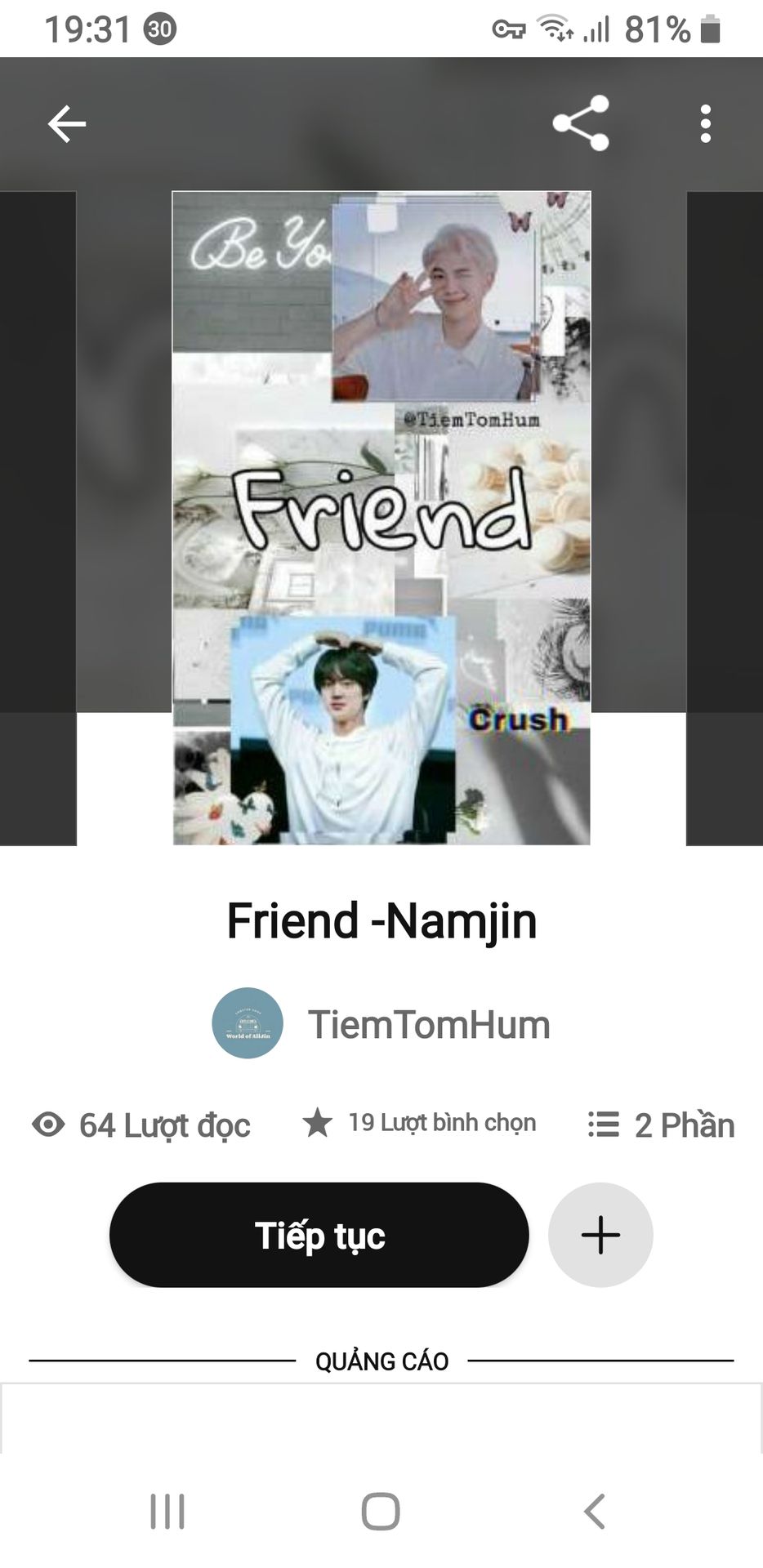Open the 2 Phần chapter list
The height and width of the screenshot is (1568, 763).
pyautogui.click(x=662, y=1125)
